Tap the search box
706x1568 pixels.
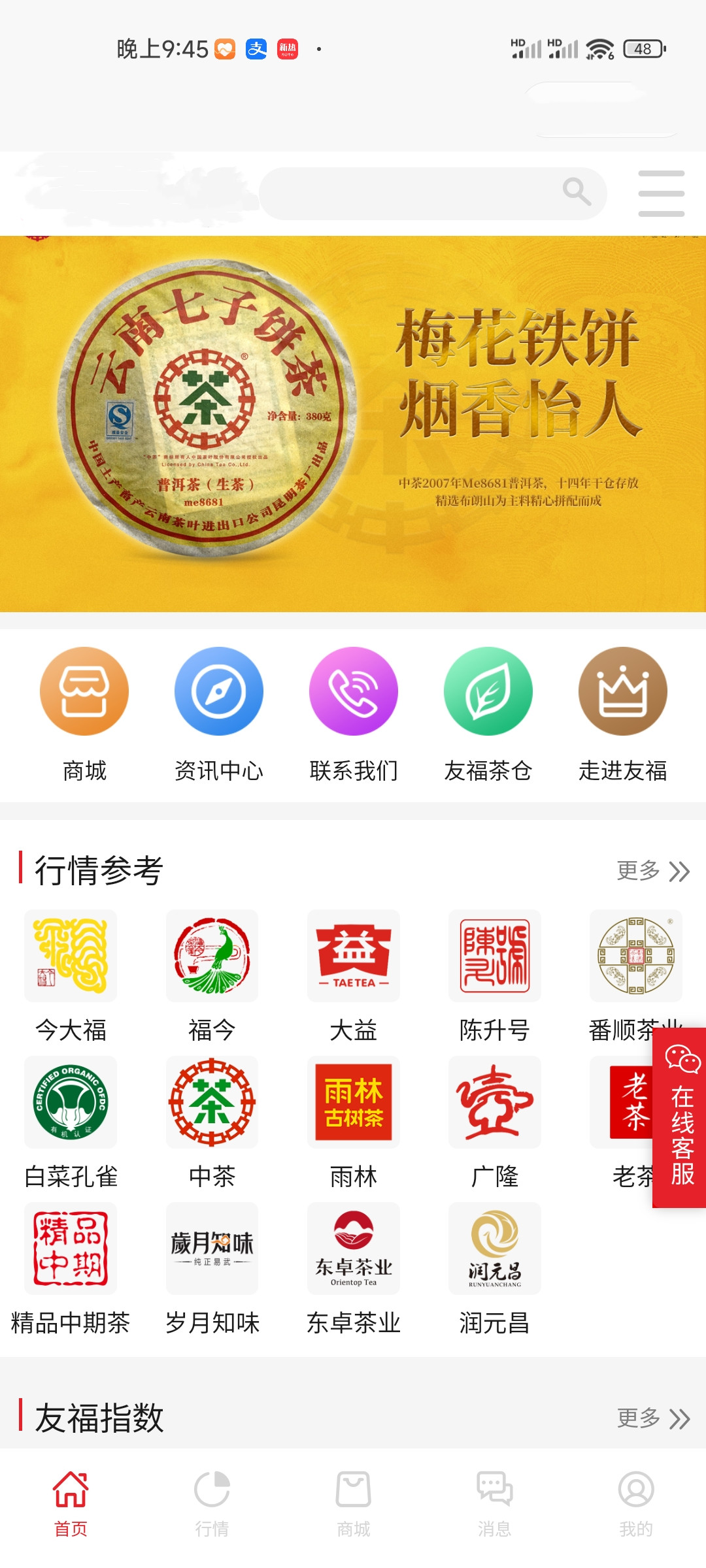point(431,193)
